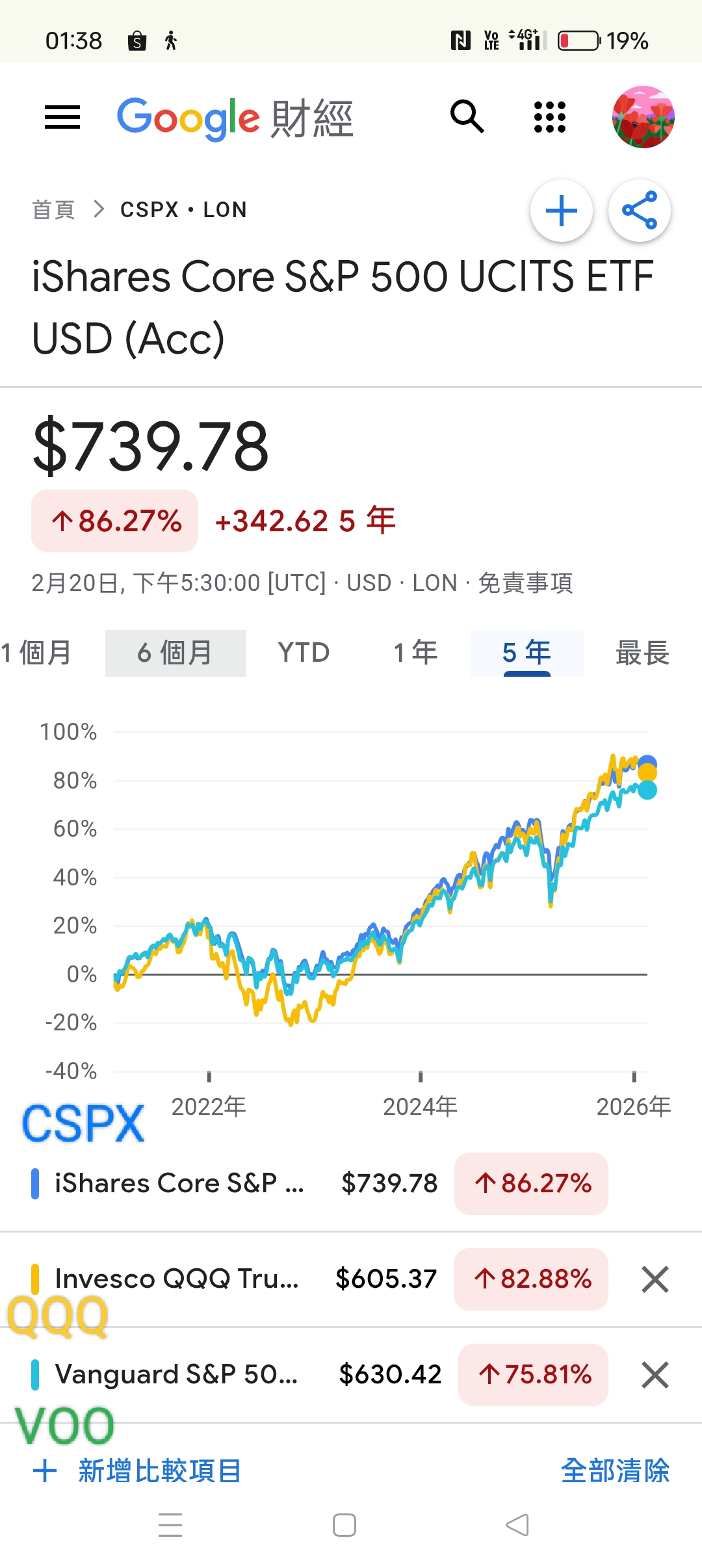
Task: Open the hamburger navigation menu
Action: [x=62, y=118]
